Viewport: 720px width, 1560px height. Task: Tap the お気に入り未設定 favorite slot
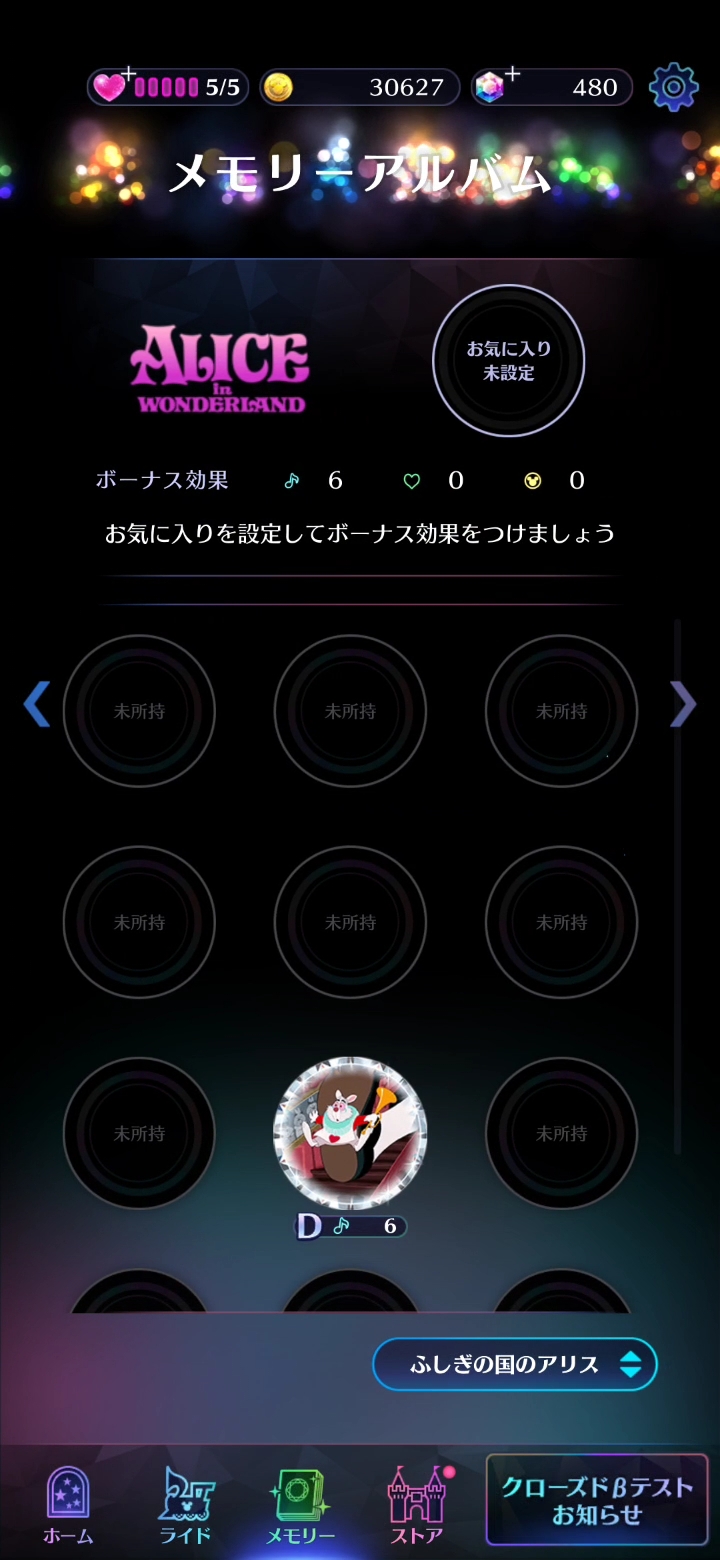(x=509, y=361)
